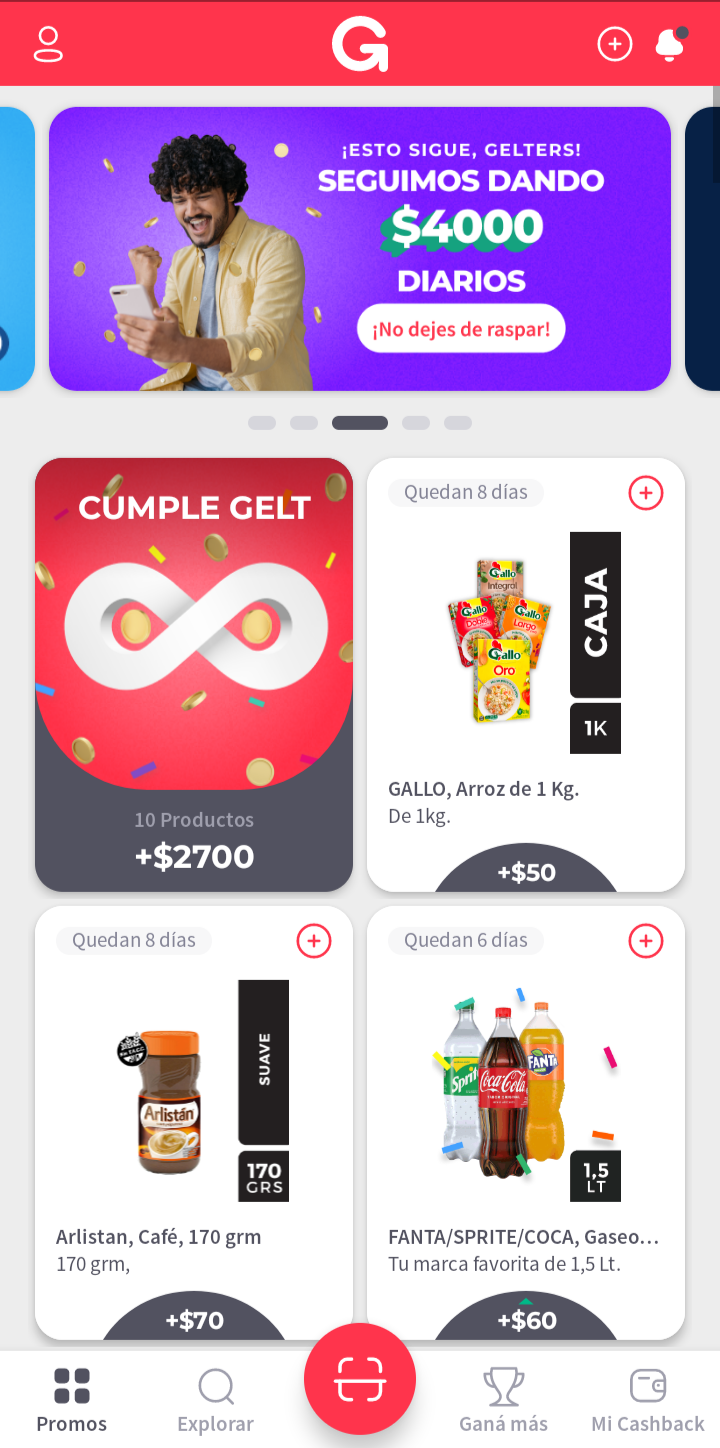Open the Cumple Gelt promotion card

click(x=194, y=674)
